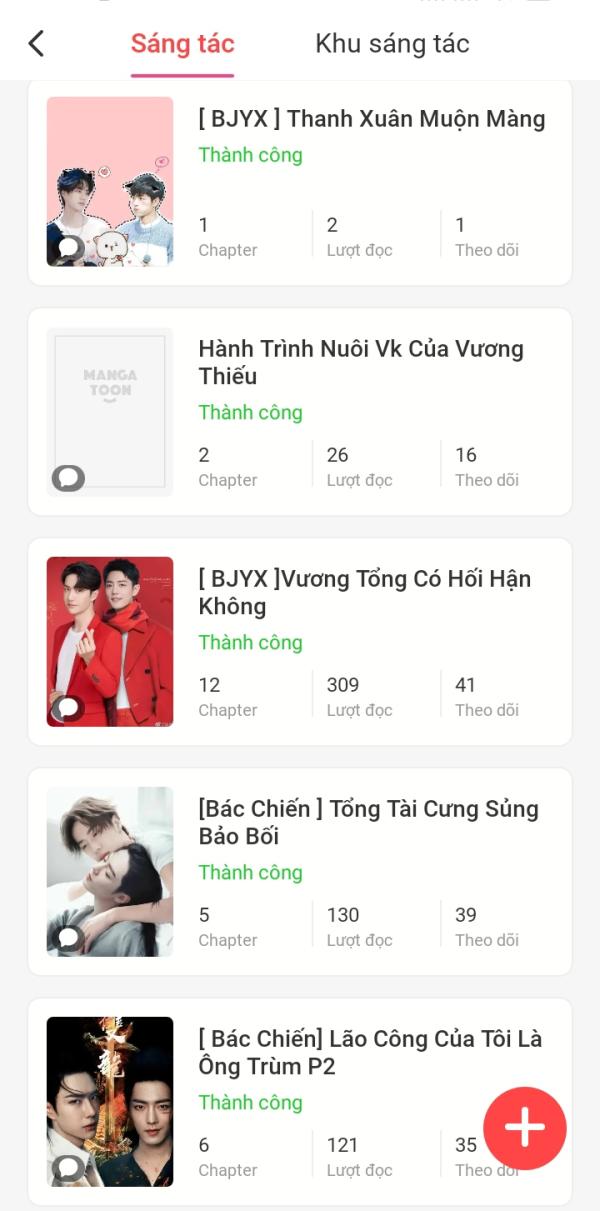Tap the comment bubble on the Vương Tổng Có Hối Hận cover
The height and width of the screenshot is (1211, 600).
[68, 708]
